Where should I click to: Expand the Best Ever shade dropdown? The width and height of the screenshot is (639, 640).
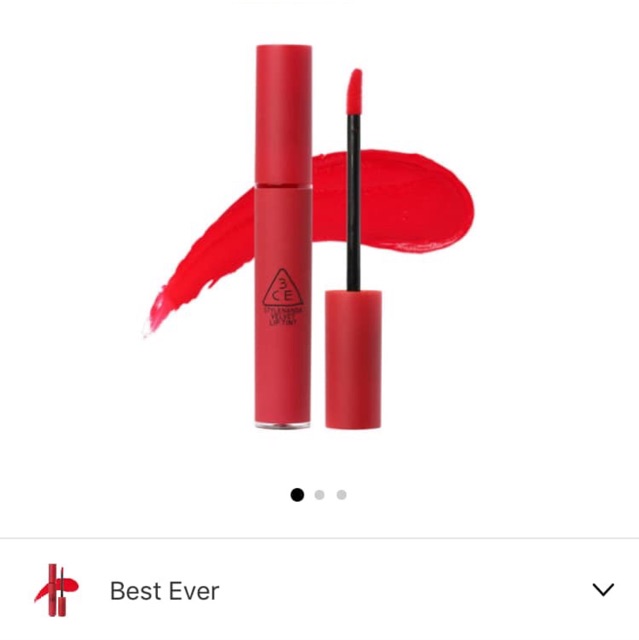[603, 590]
